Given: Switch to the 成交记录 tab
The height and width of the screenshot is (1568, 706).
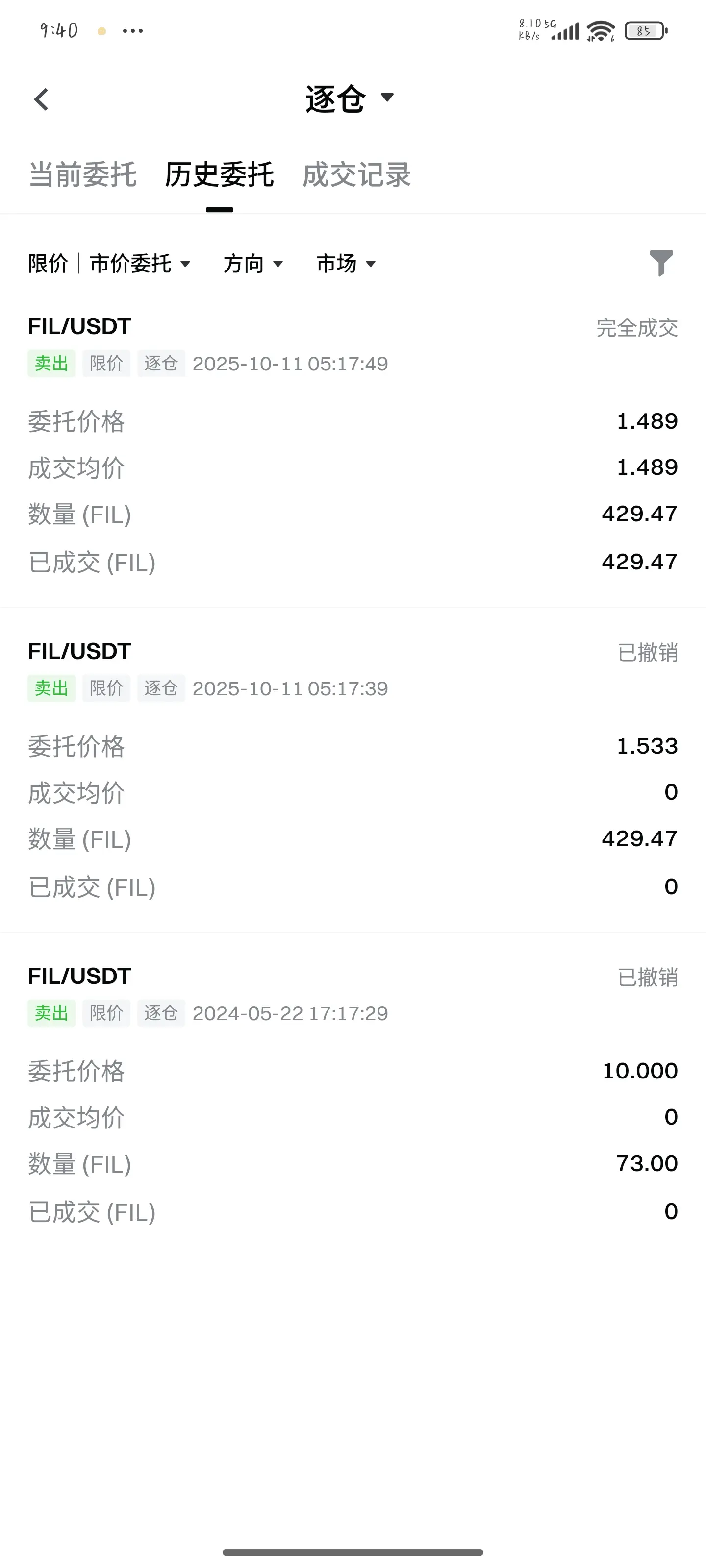Looking at the screenshot, I should pos(356,175).
